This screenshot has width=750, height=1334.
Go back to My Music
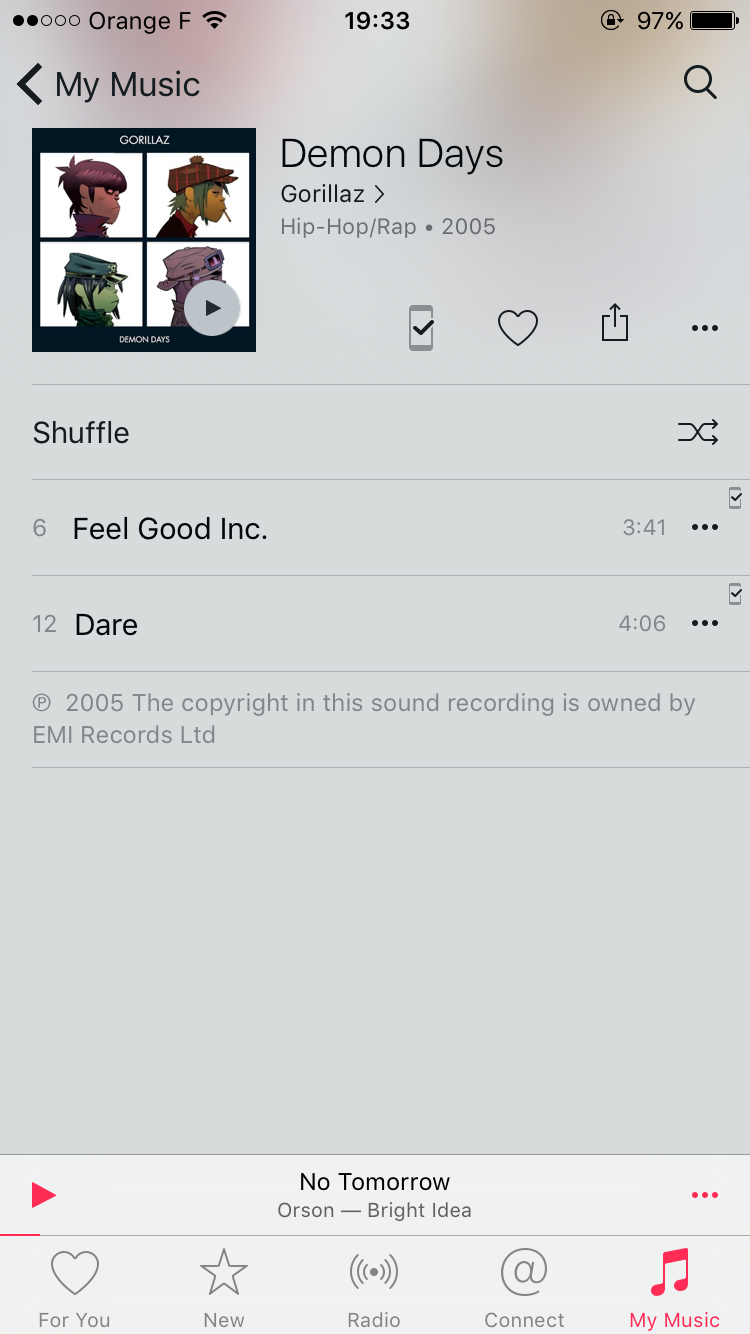(108, 85)
